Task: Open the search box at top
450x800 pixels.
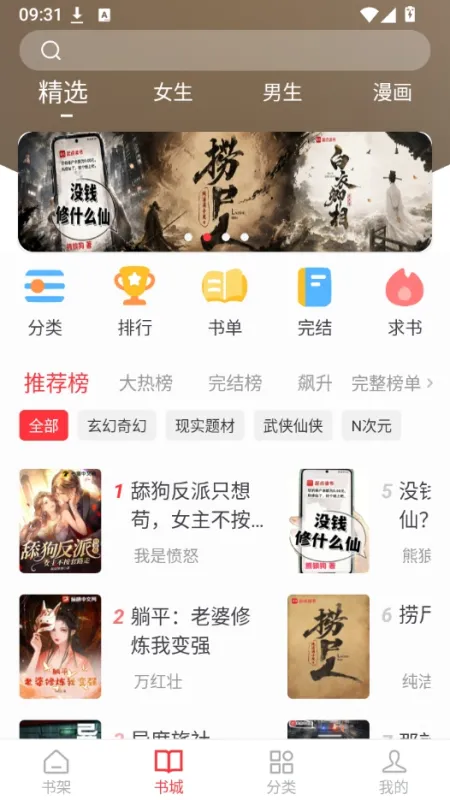Action: 224,50
